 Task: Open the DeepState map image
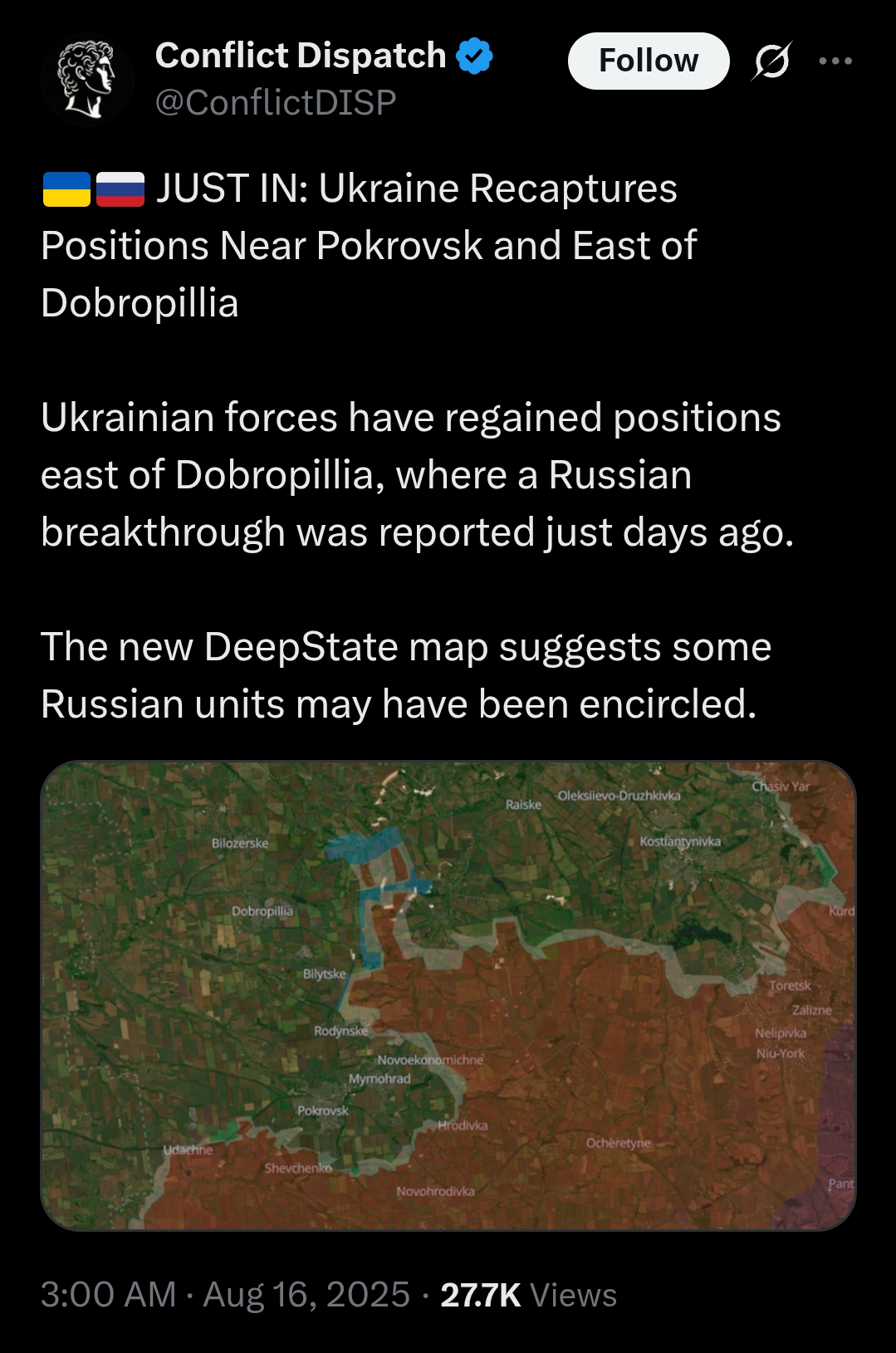(448, 995)
